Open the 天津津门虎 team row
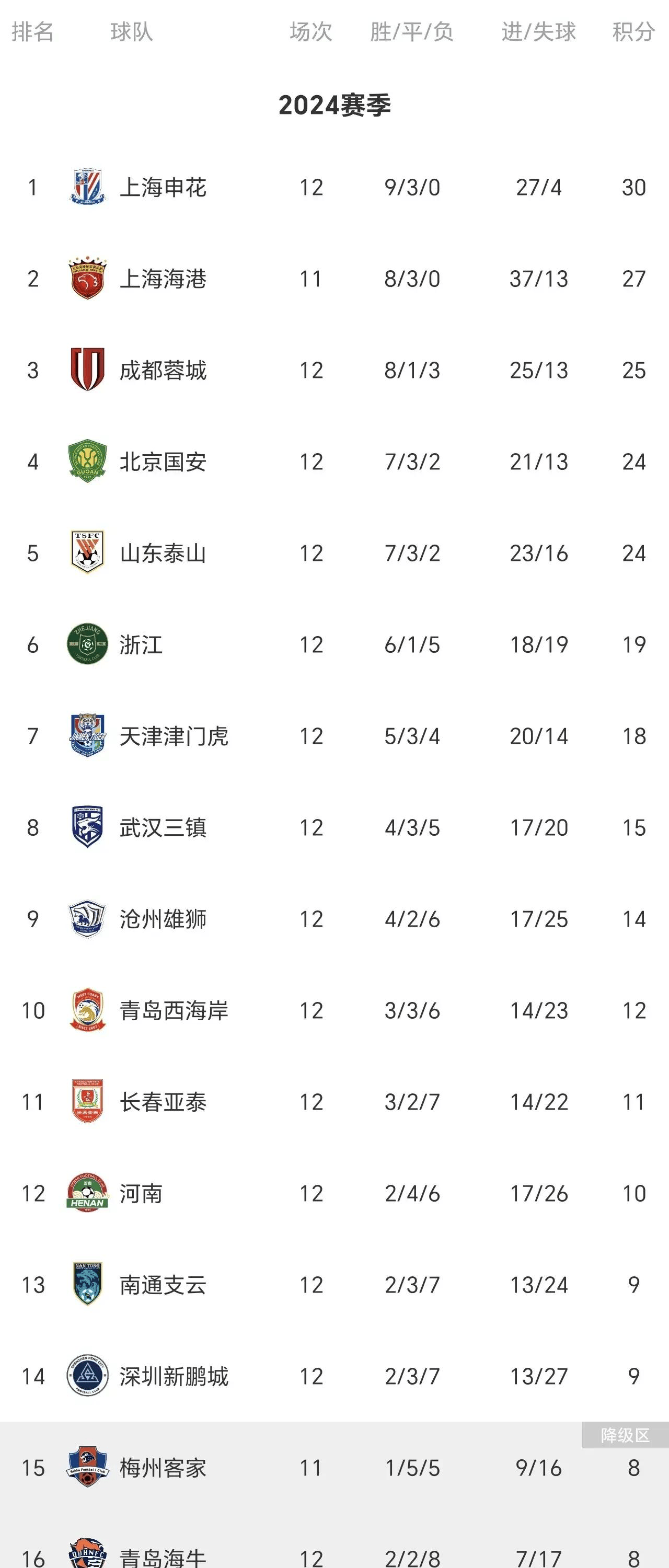Image resolution: width=669 pixels, height=1568 pixels. [174, 736]
